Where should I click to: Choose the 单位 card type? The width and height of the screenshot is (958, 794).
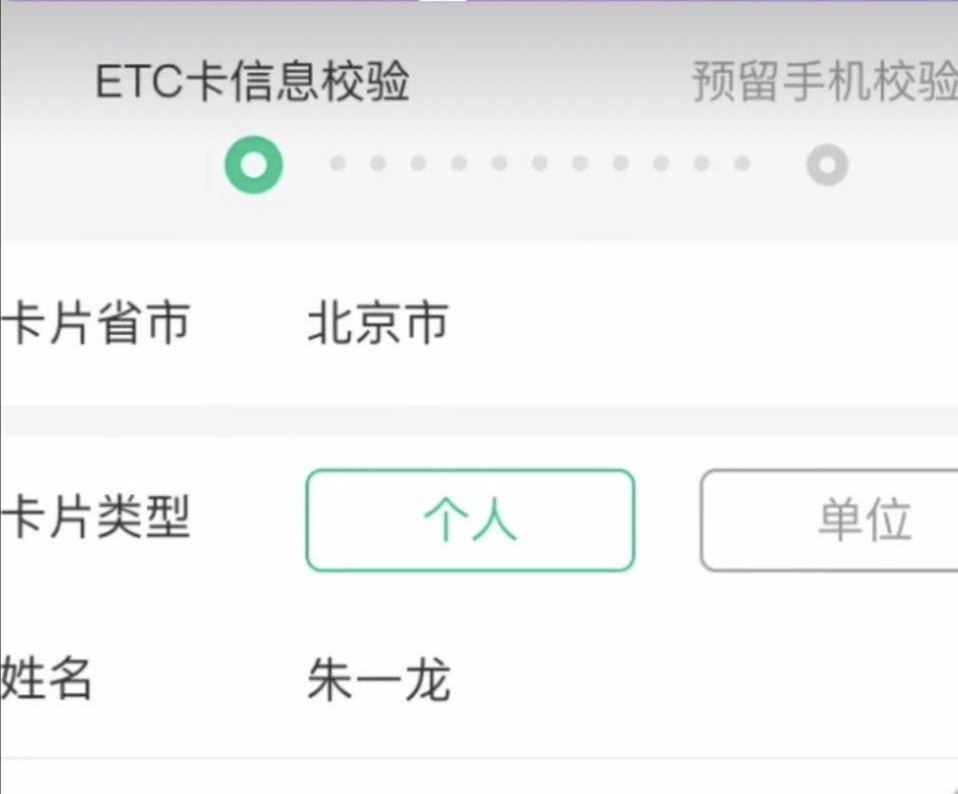pyautogui.click(x=829, y=520)
